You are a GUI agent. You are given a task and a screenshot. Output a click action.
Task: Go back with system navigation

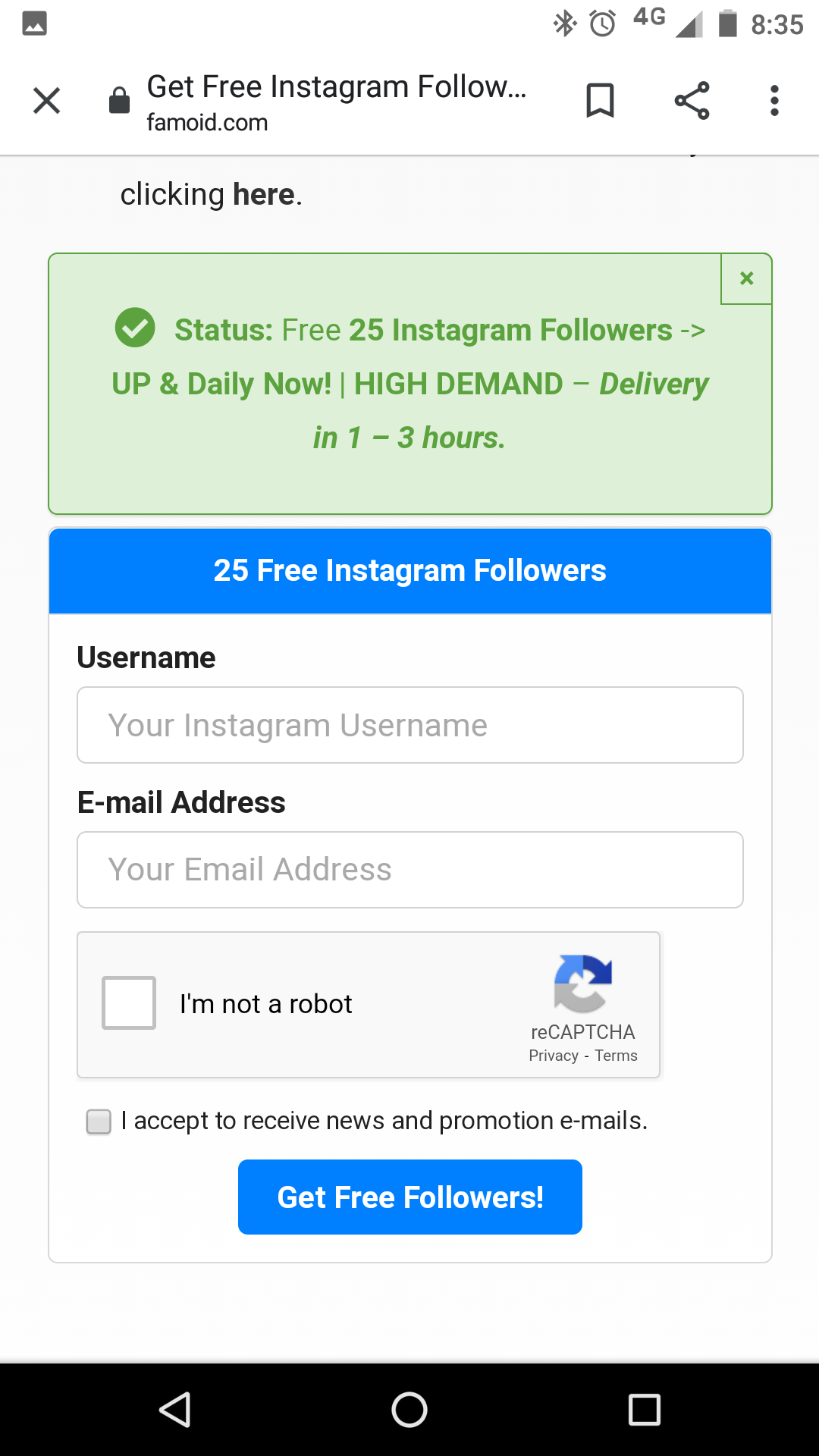(175, 1410)
